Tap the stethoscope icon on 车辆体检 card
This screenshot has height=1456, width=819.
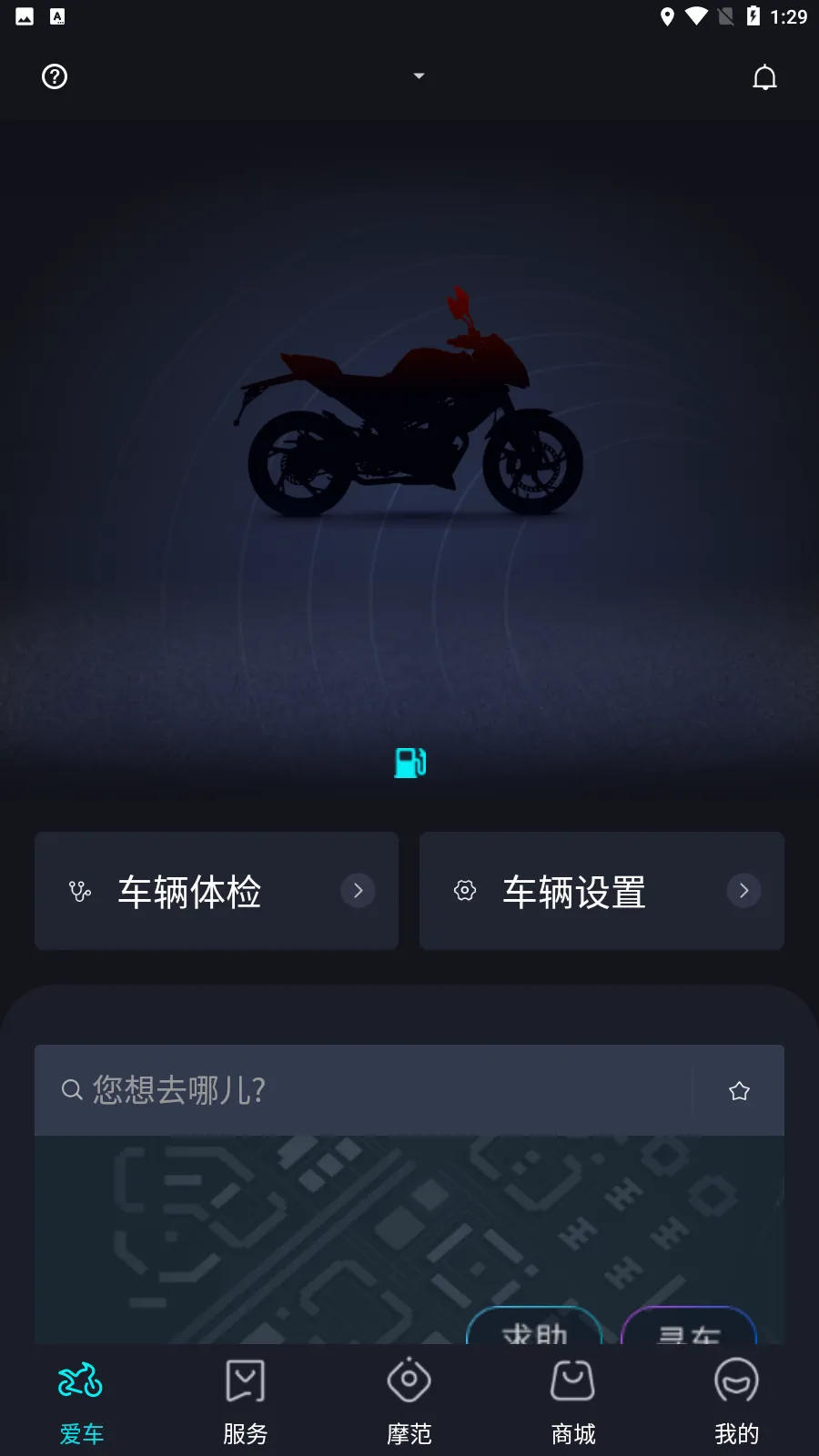(x=79, y=891)
